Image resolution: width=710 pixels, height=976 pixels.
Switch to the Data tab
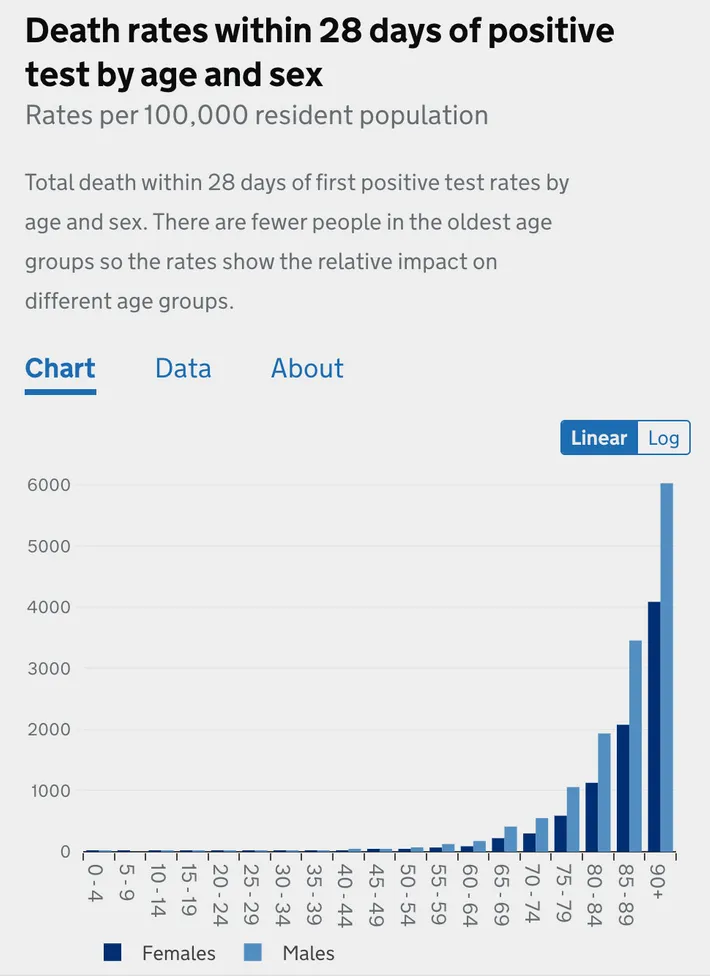tap(183, 369)
